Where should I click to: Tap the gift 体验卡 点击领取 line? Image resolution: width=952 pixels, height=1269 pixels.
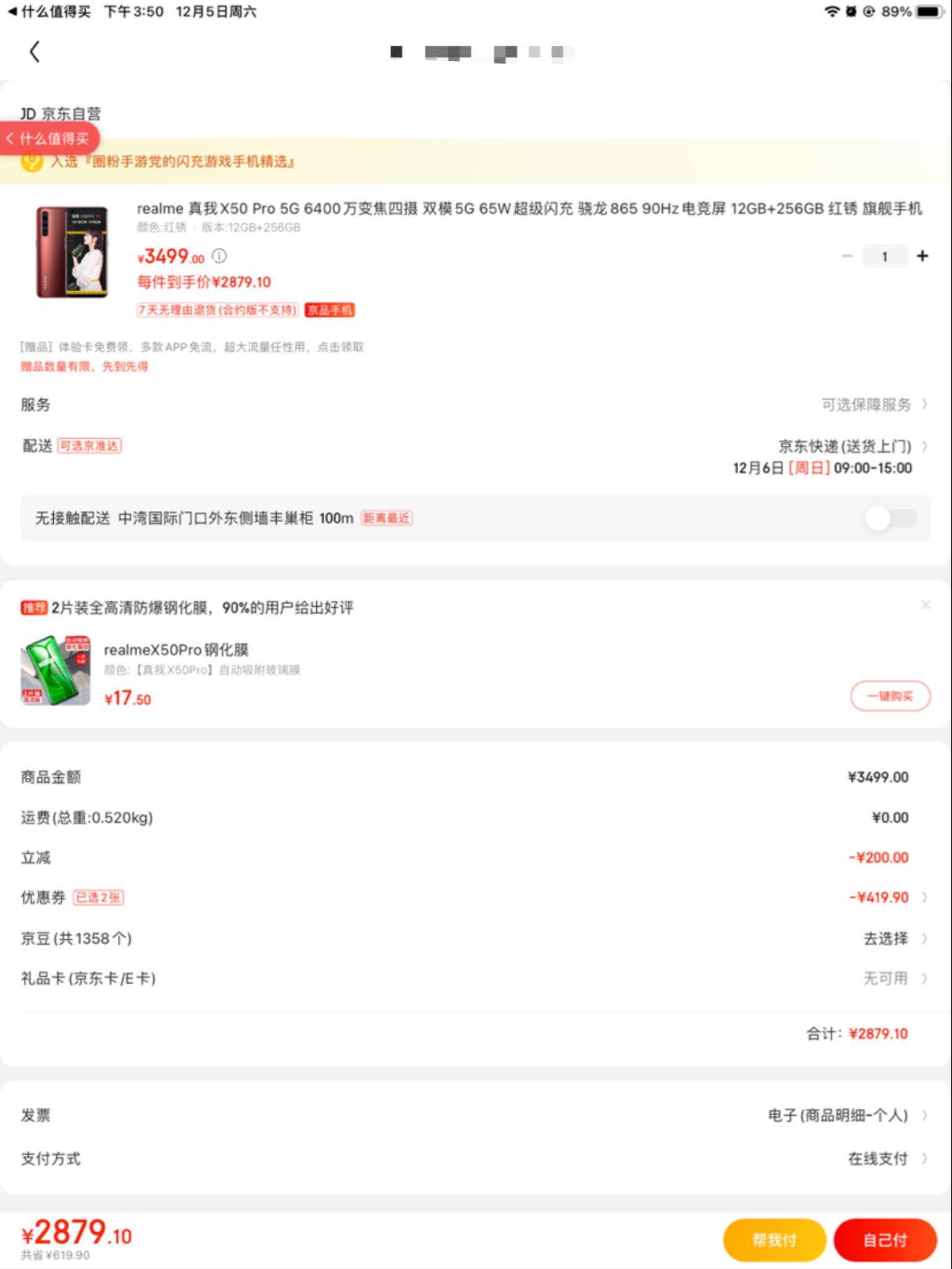[x=192, y=347]
